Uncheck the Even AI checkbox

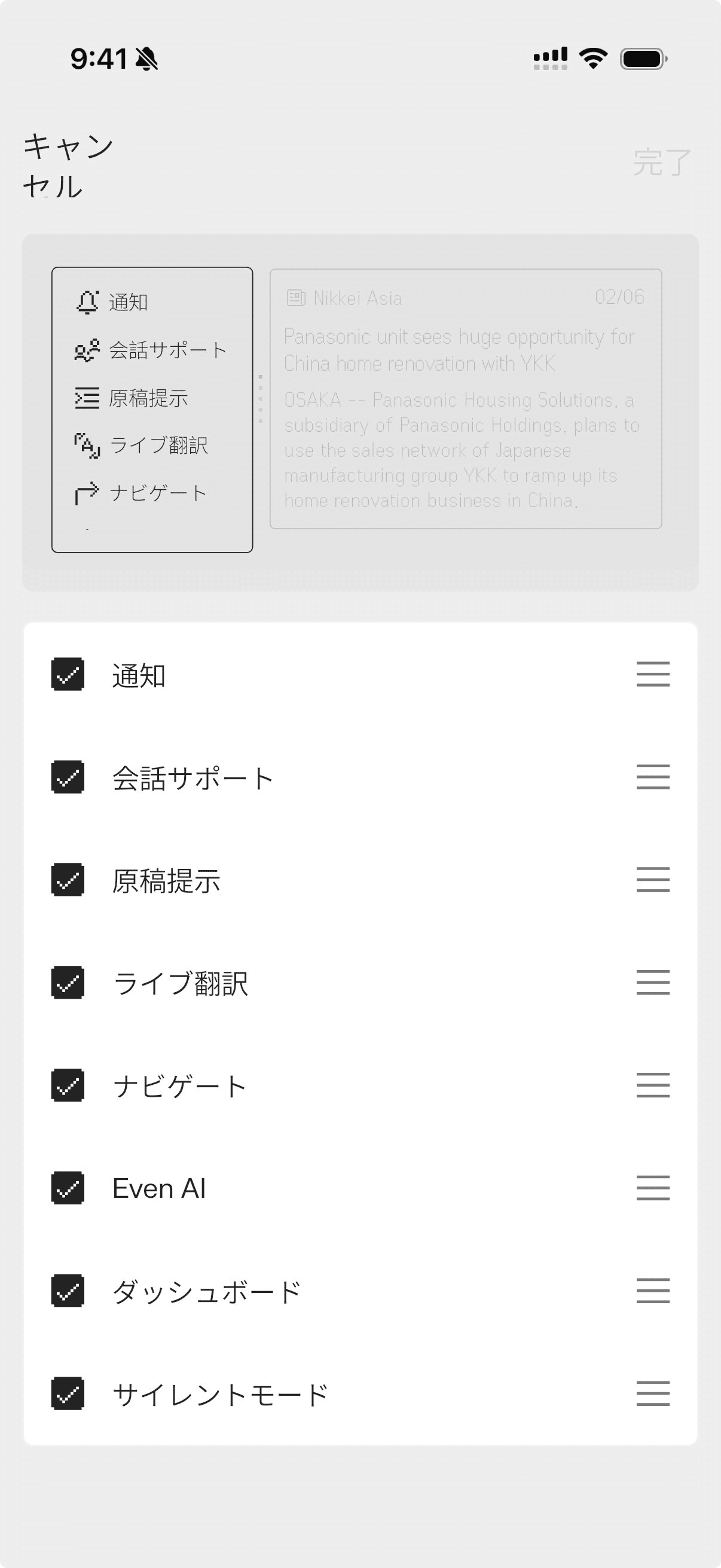point(68,1188)
